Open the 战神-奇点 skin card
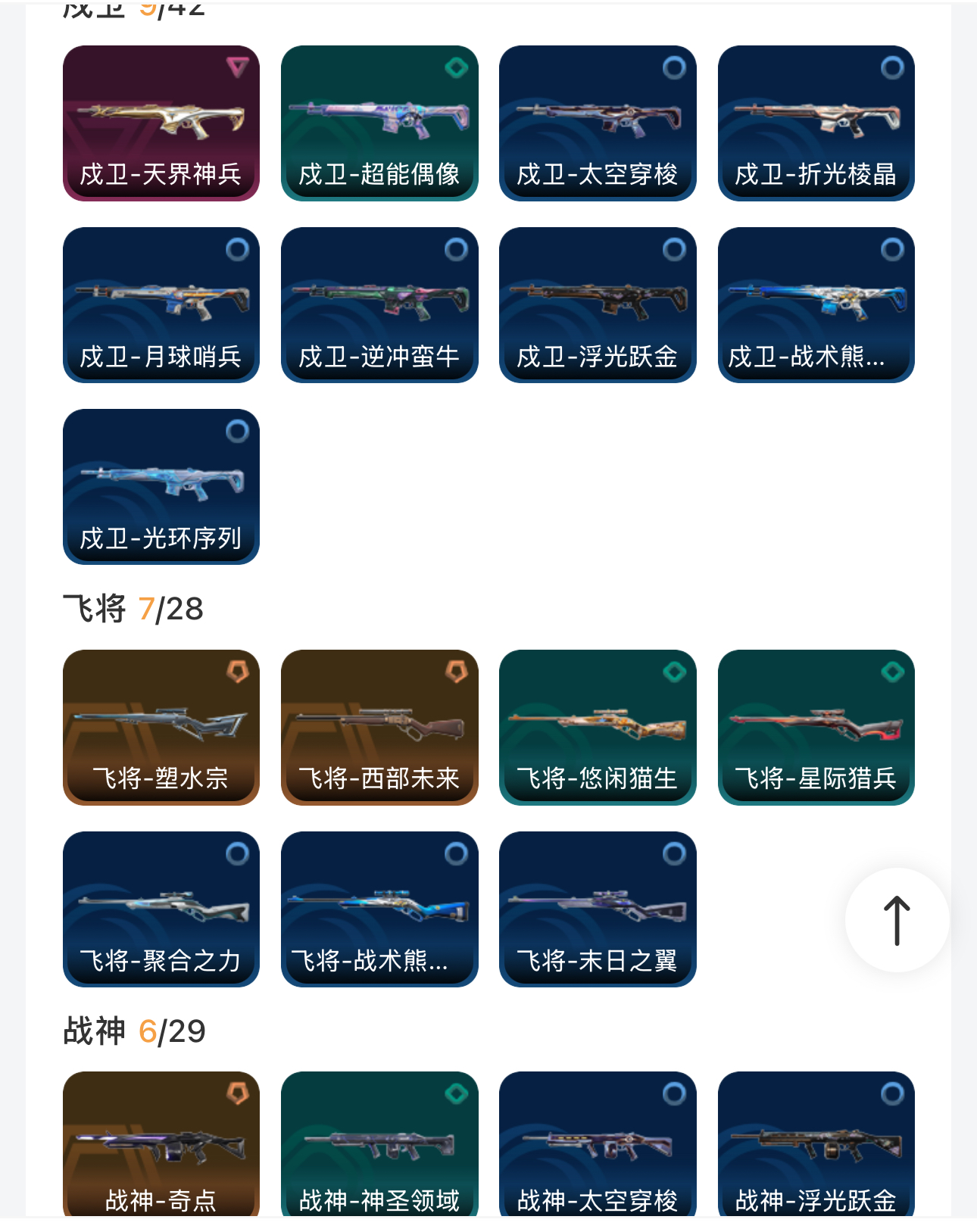977x1232 pixels. coord(161,1143)
